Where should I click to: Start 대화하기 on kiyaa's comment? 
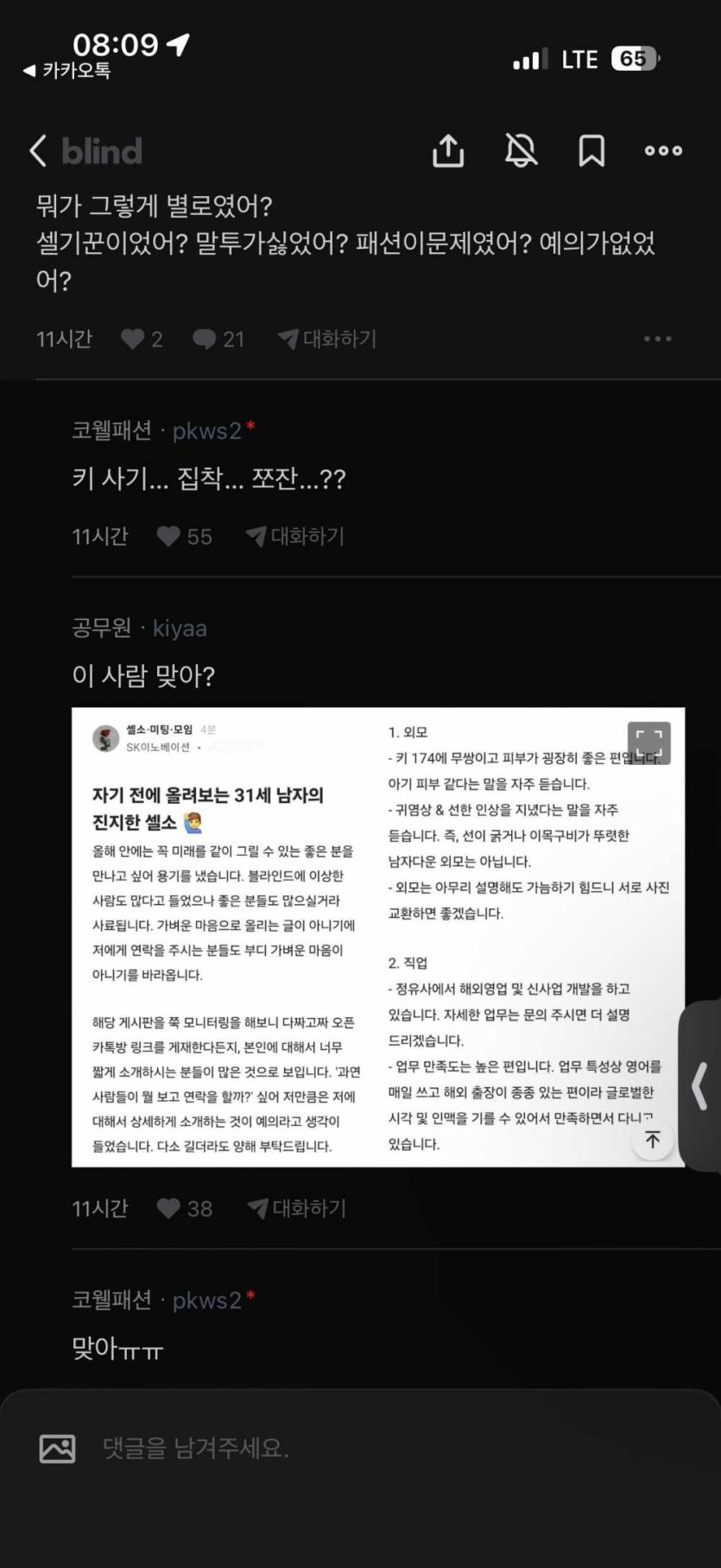click(x=297, y=1209)
